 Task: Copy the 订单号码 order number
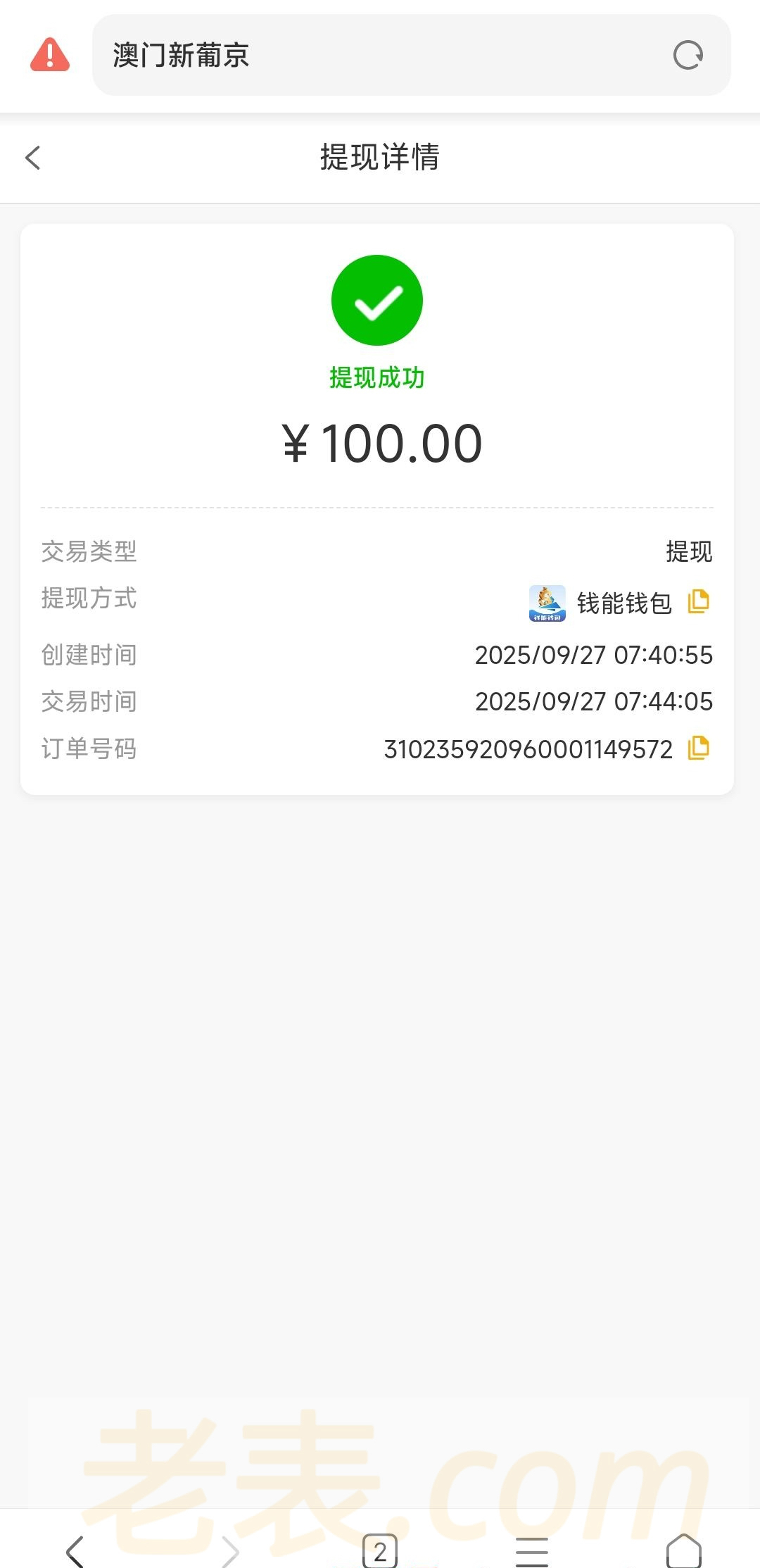coord(698,748)
